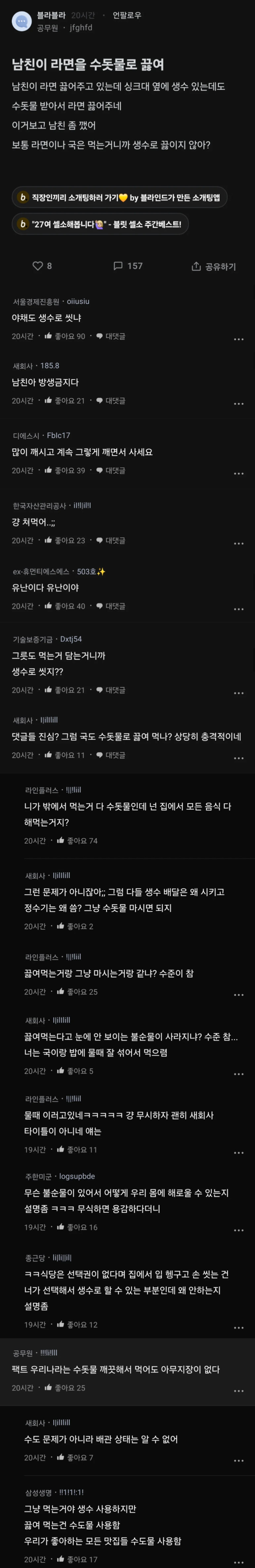Open overflow menu on comment '남친아 방생금지다'
This screenshot has width=255, height=1568.
tap(238, 404)
